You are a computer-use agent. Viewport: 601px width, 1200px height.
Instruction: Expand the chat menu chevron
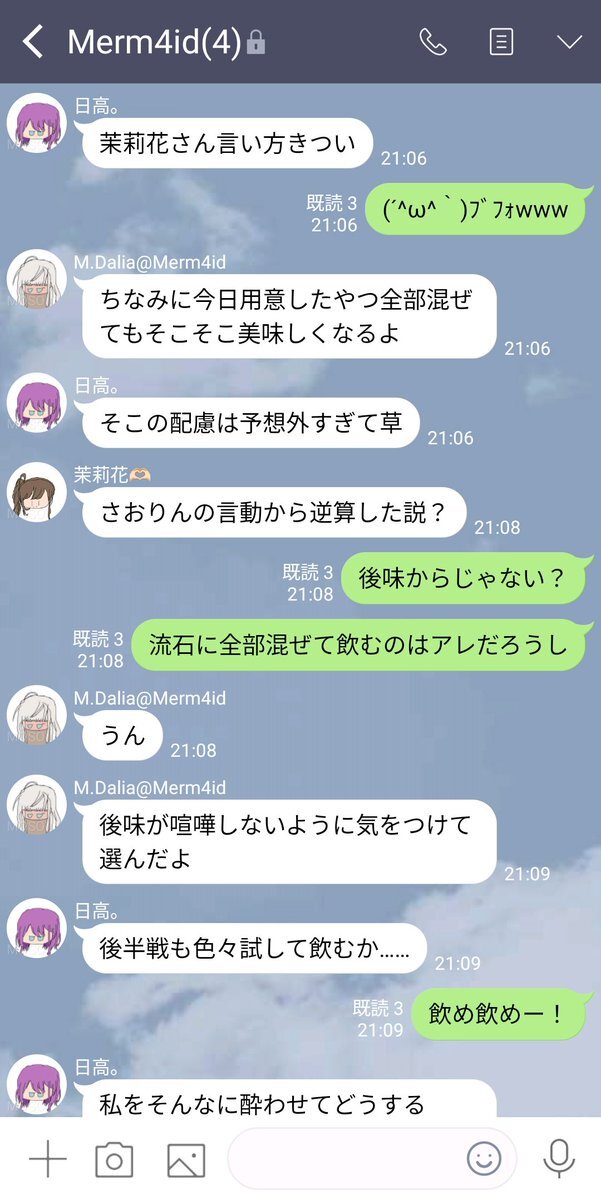click(569, 42)
